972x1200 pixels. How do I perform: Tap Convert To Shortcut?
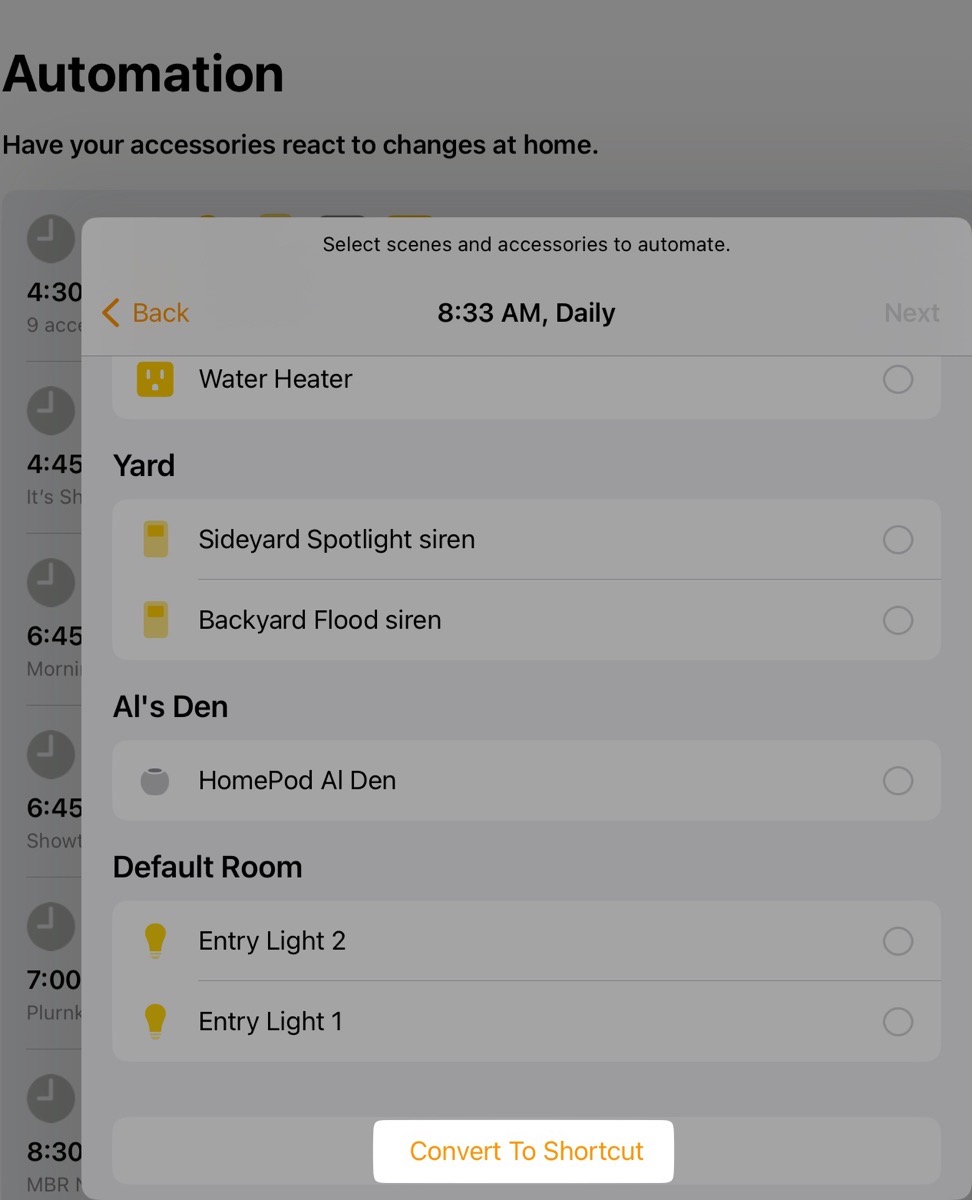pyautogui.click(x=526, y=1151)
